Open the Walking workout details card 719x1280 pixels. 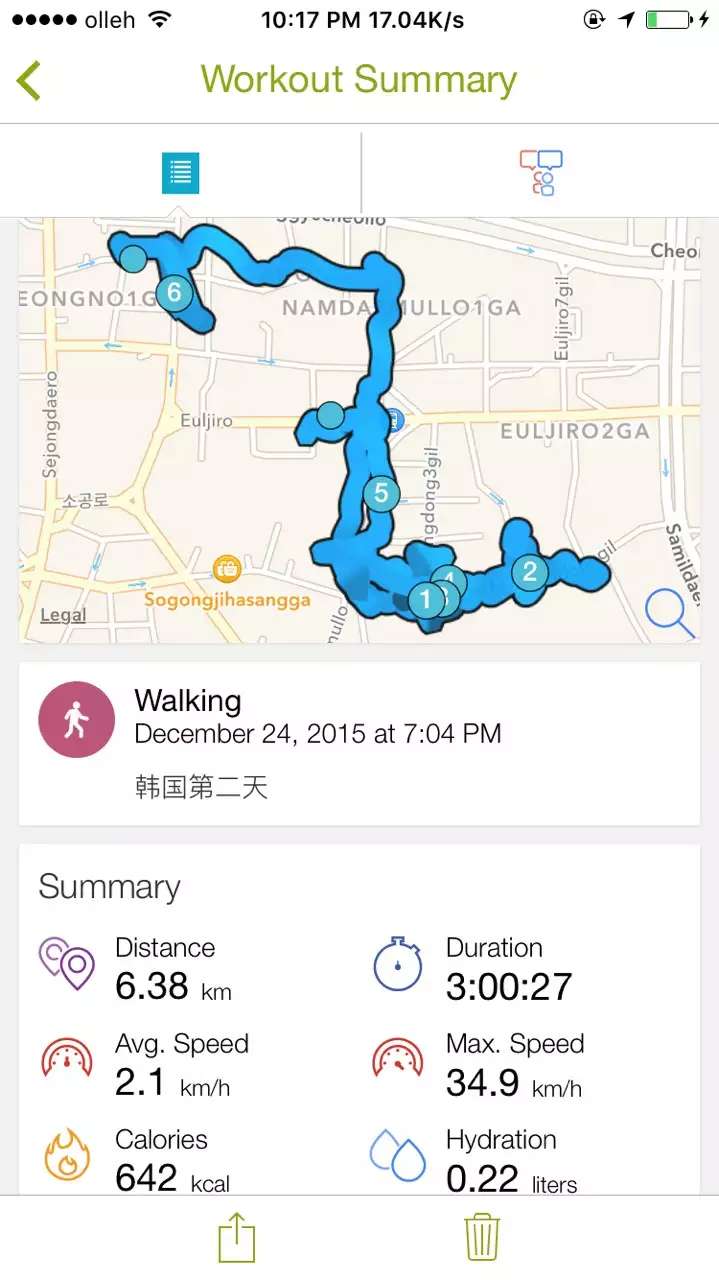(359, 744)
